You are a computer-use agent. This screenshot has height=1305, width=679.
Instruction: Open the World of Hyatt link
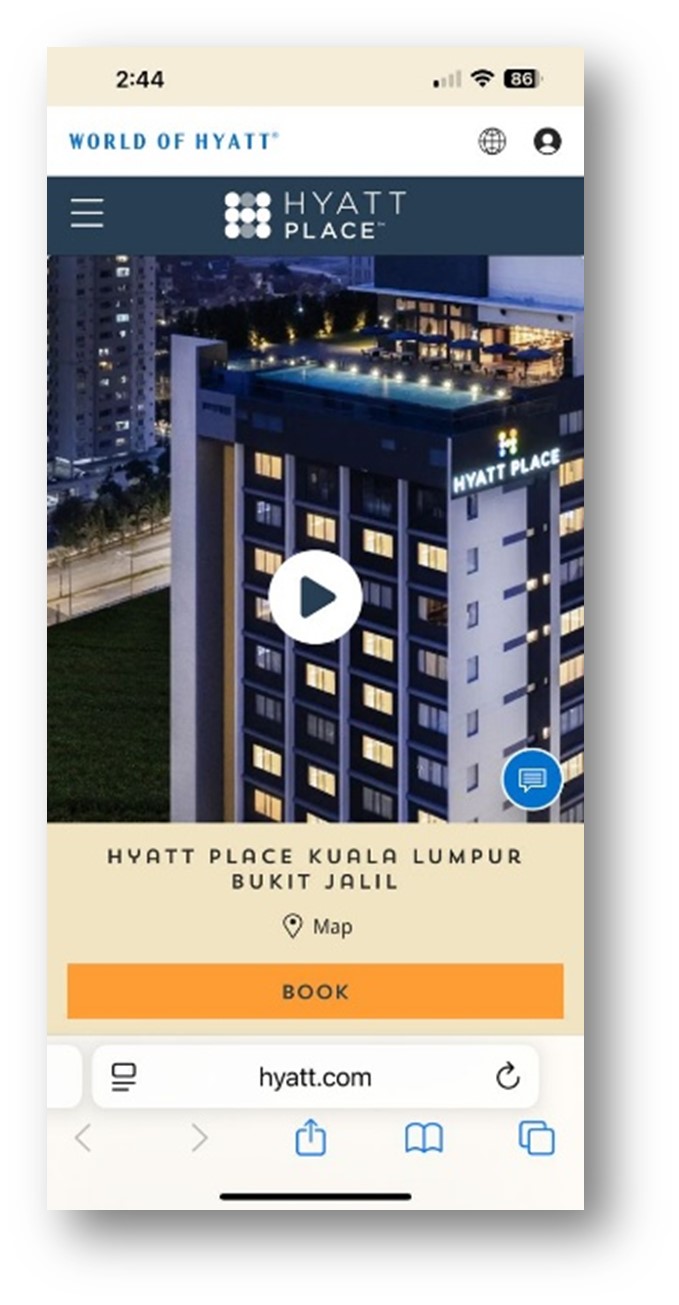tap(173, 142)
